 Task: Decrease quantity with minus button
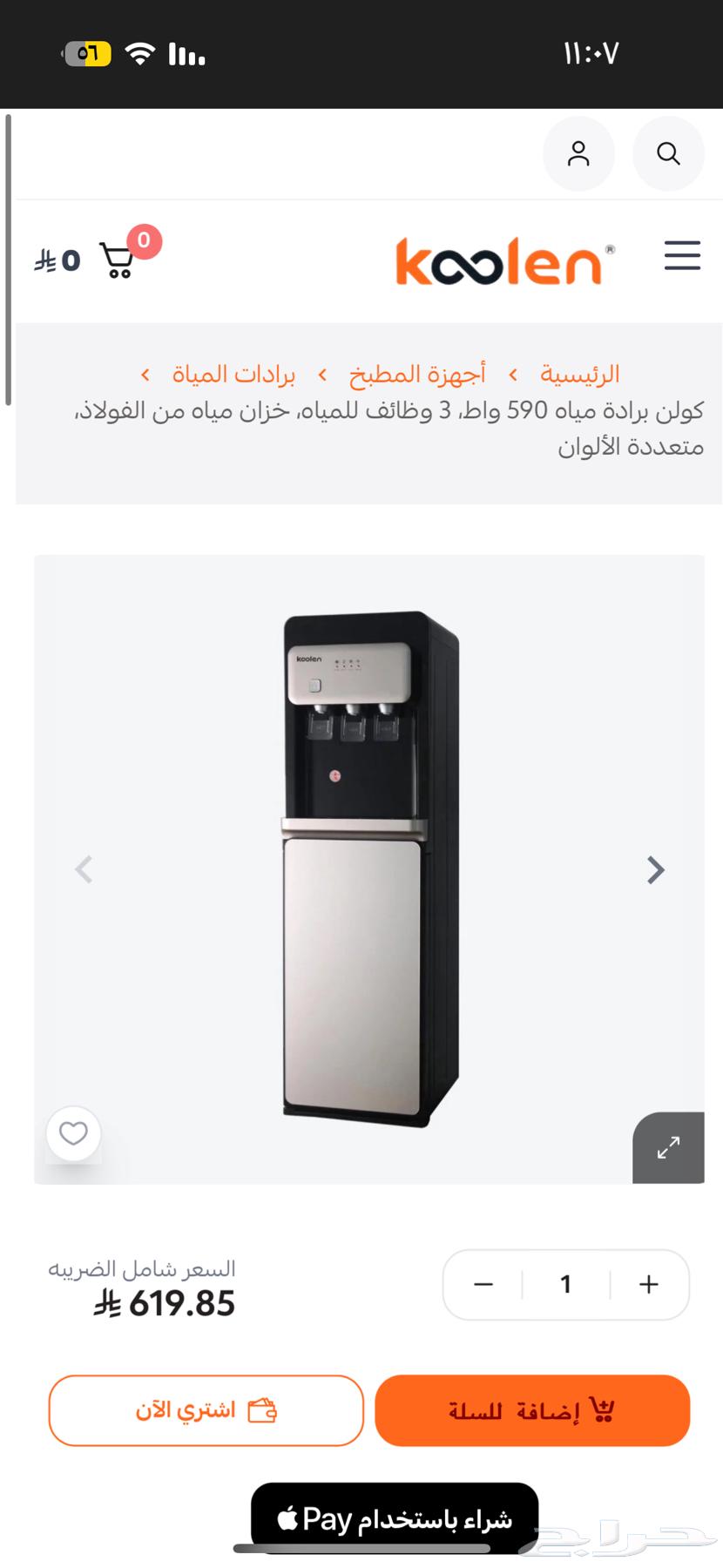click(x=483, y=1284)
